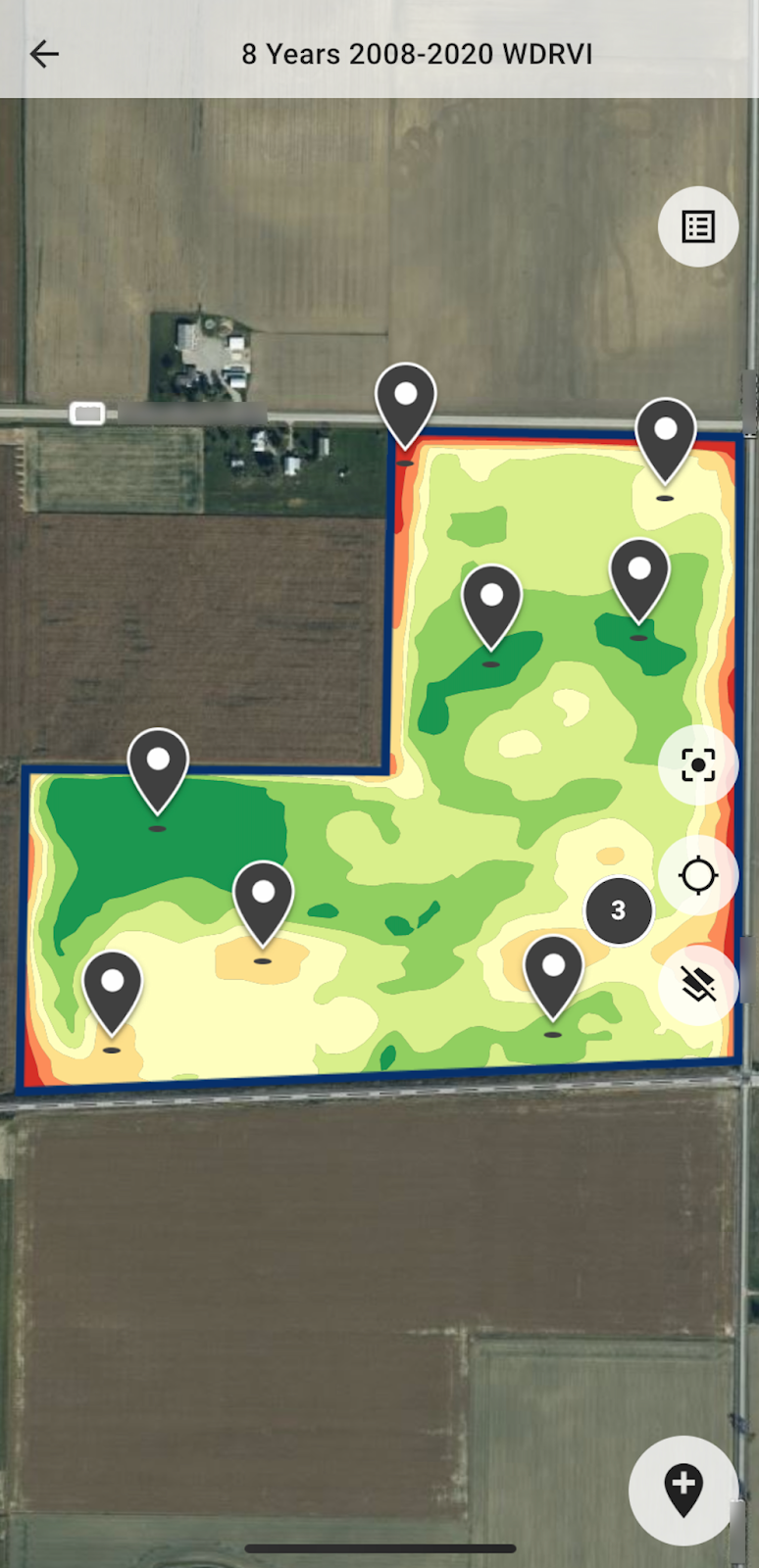This screenshot has height=1568, width=759.
Task: Open the legend list button
Action: 697,227
